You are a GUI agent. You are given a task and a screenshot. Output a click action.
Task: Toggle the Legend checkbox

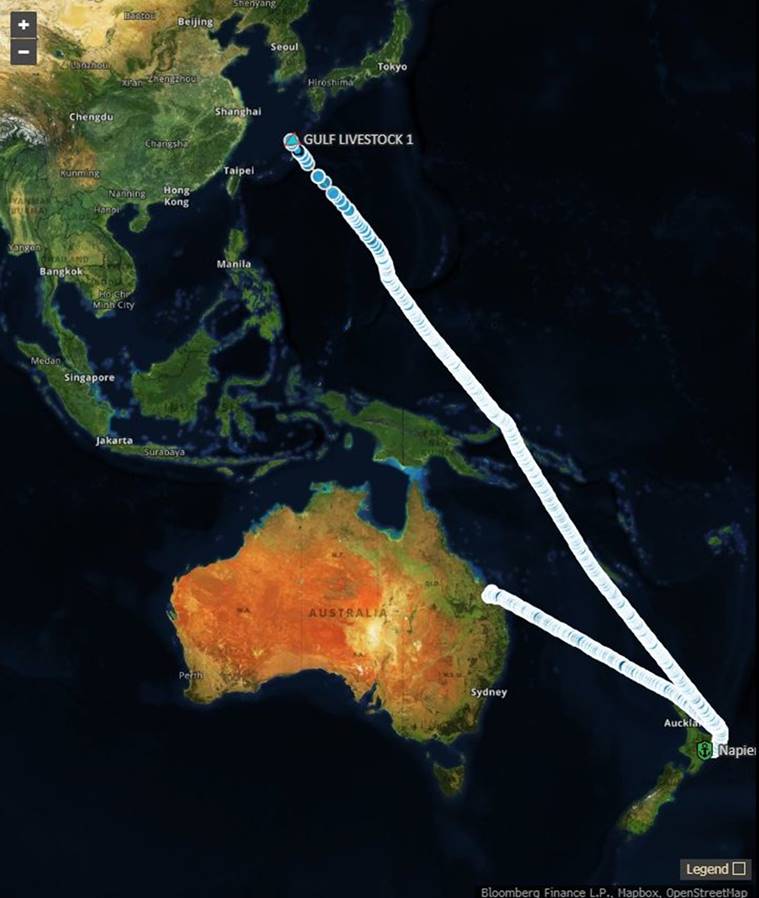click(x=739, y=869)
